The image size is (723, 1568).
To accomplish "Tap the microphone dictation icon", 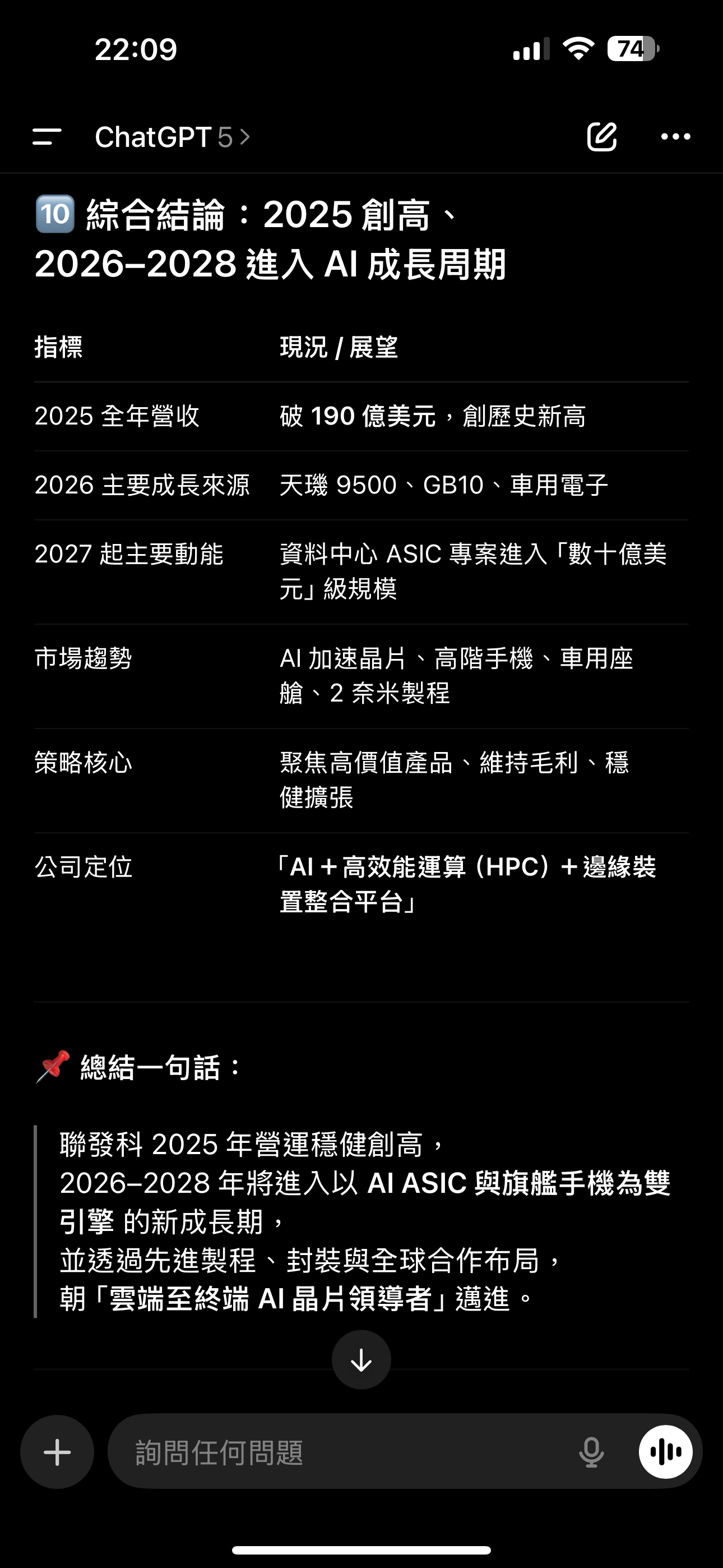I will (x=591, y=1452).
